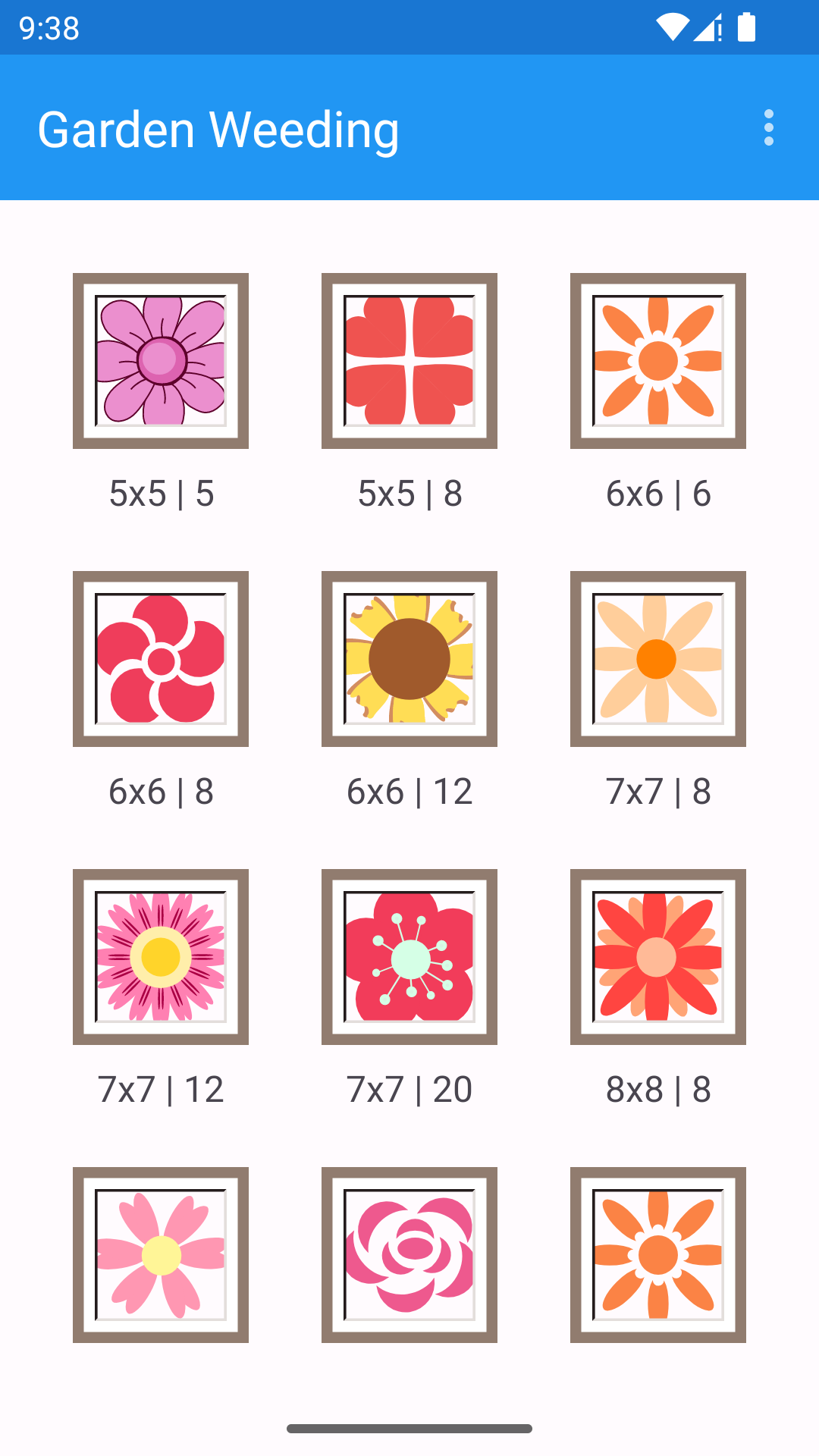The width and height of the screenshot is (819, 1456).
Task: Select the 7x7 | 8 level
Action: pos(658,659)
